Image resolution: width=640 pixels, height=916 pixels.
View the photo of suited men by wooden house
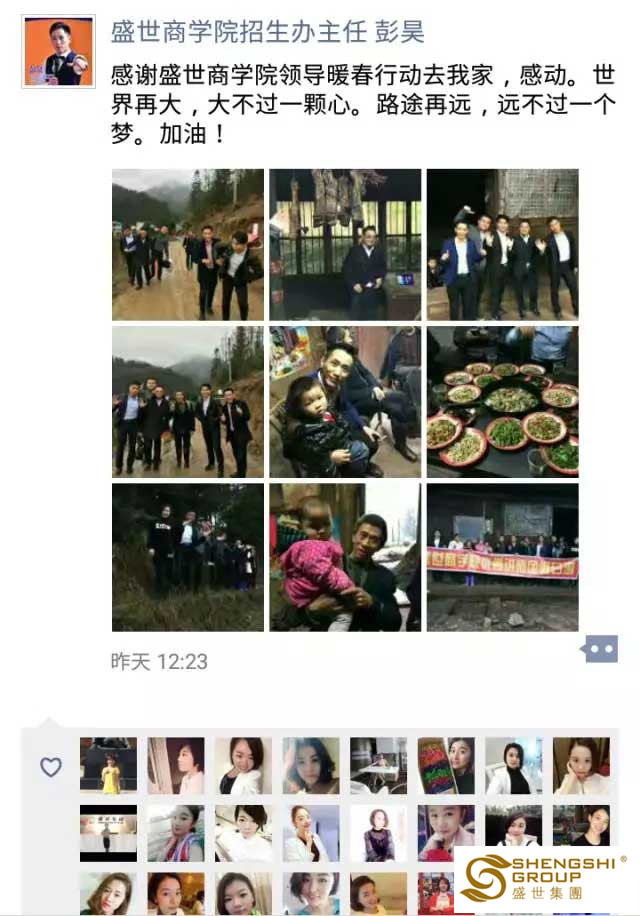click(x=502, y=245)
